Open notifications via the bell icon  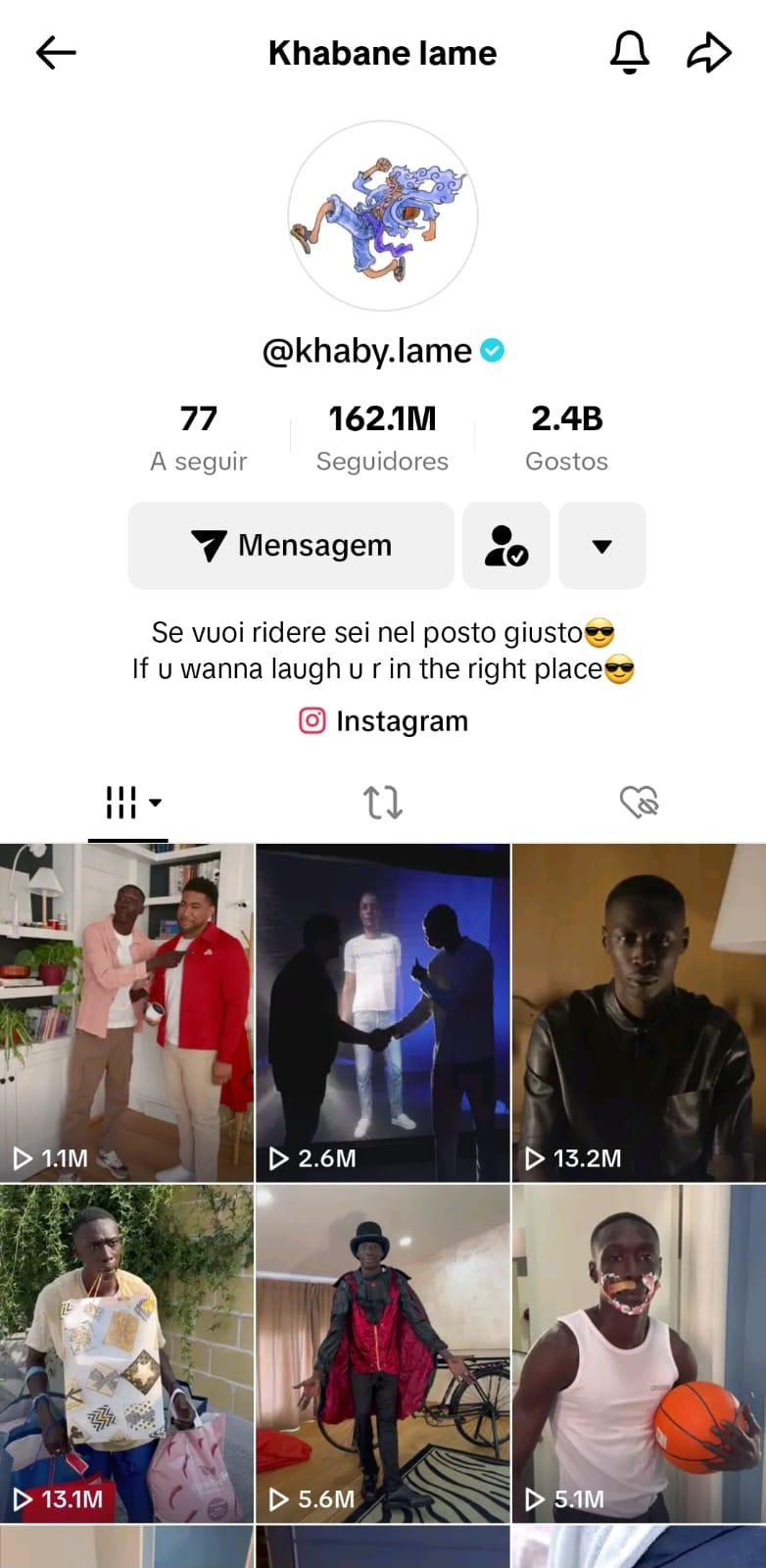click(x=630, y=53)
